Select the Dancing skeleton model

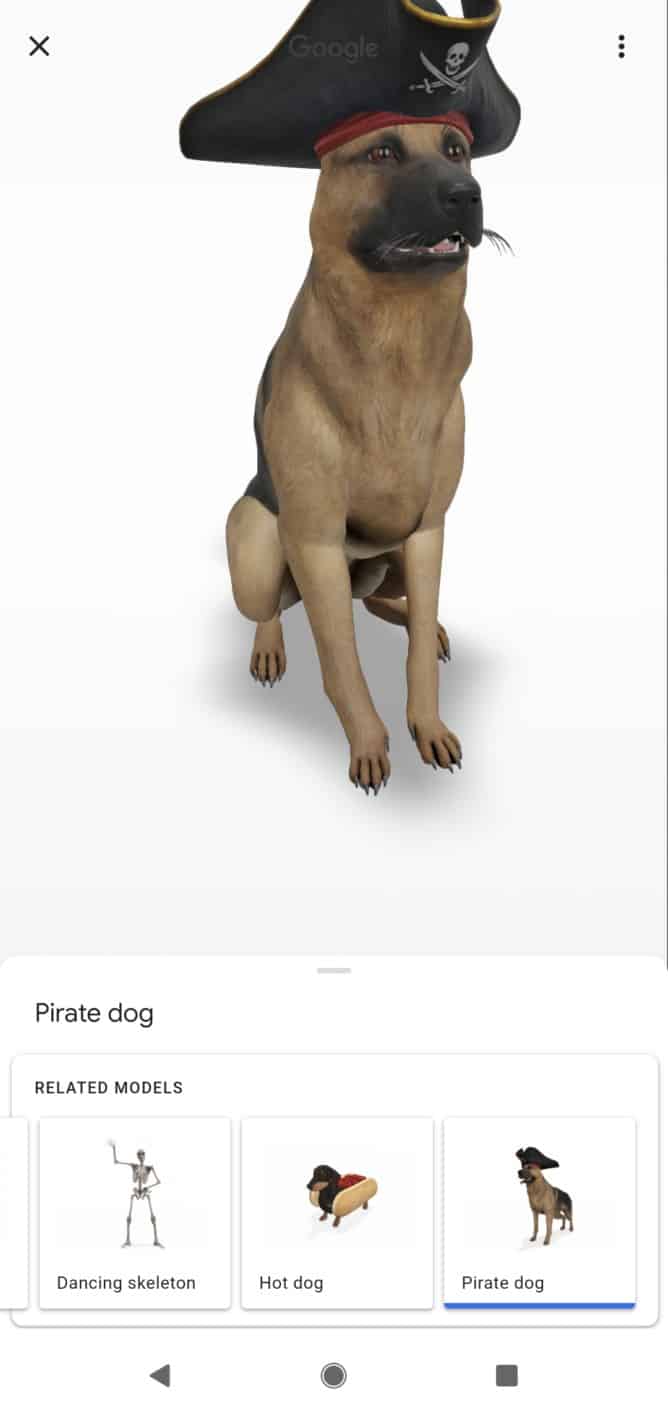(x=135, y=1212)
